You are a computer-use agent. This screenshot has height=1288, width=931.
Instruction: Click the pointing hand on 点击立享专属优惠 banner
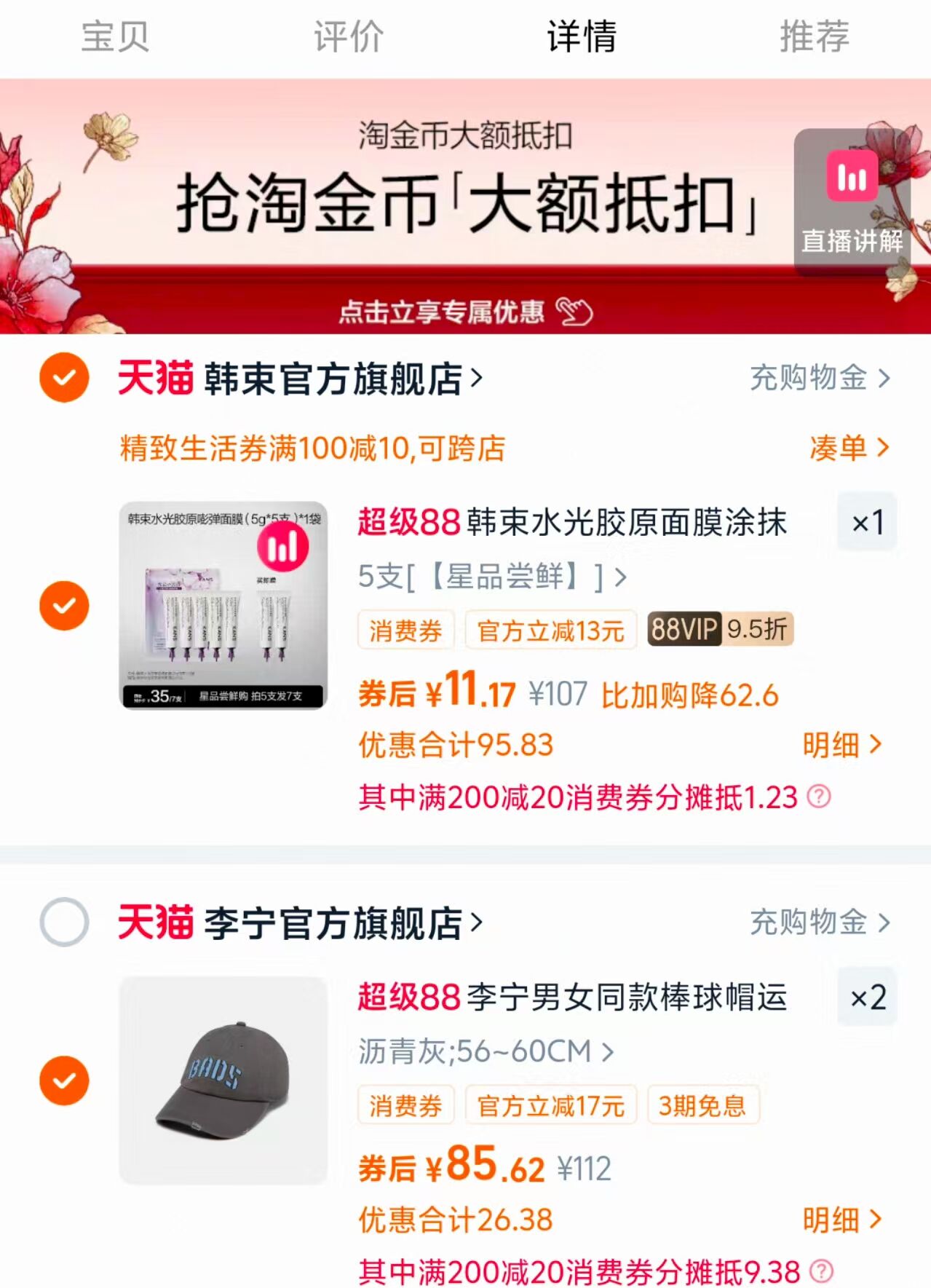click(x=575, y=313)
